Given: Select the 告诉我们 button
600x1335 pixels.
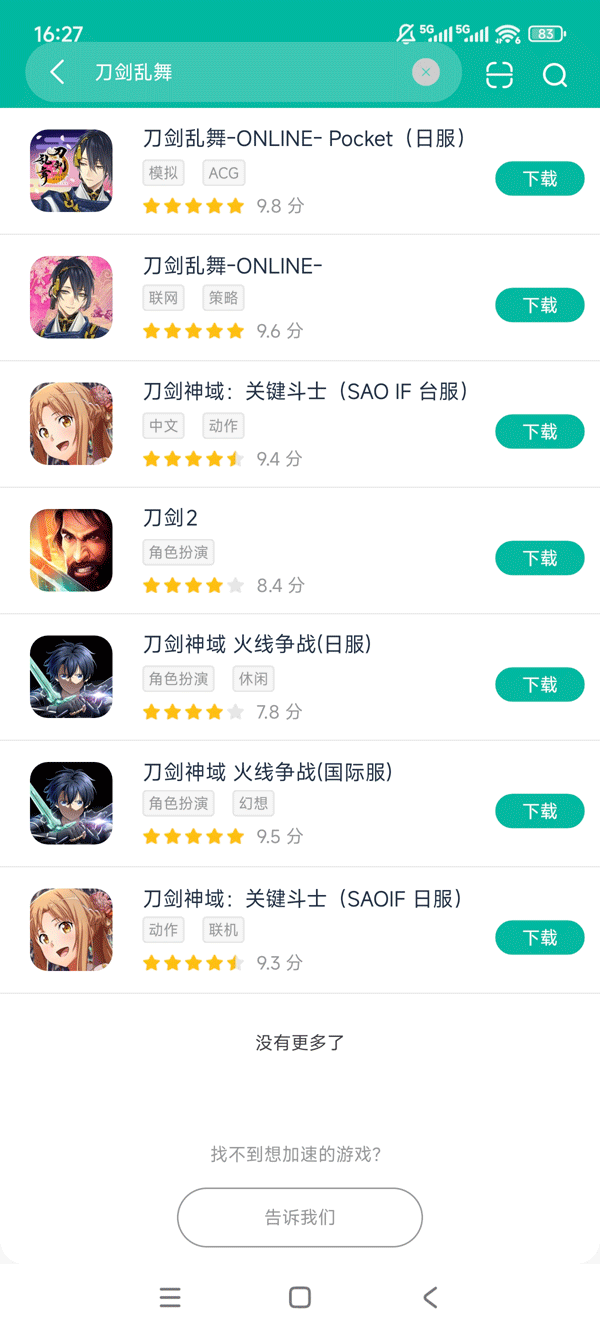Looking at the screenshot, I should click(300, 1217).
